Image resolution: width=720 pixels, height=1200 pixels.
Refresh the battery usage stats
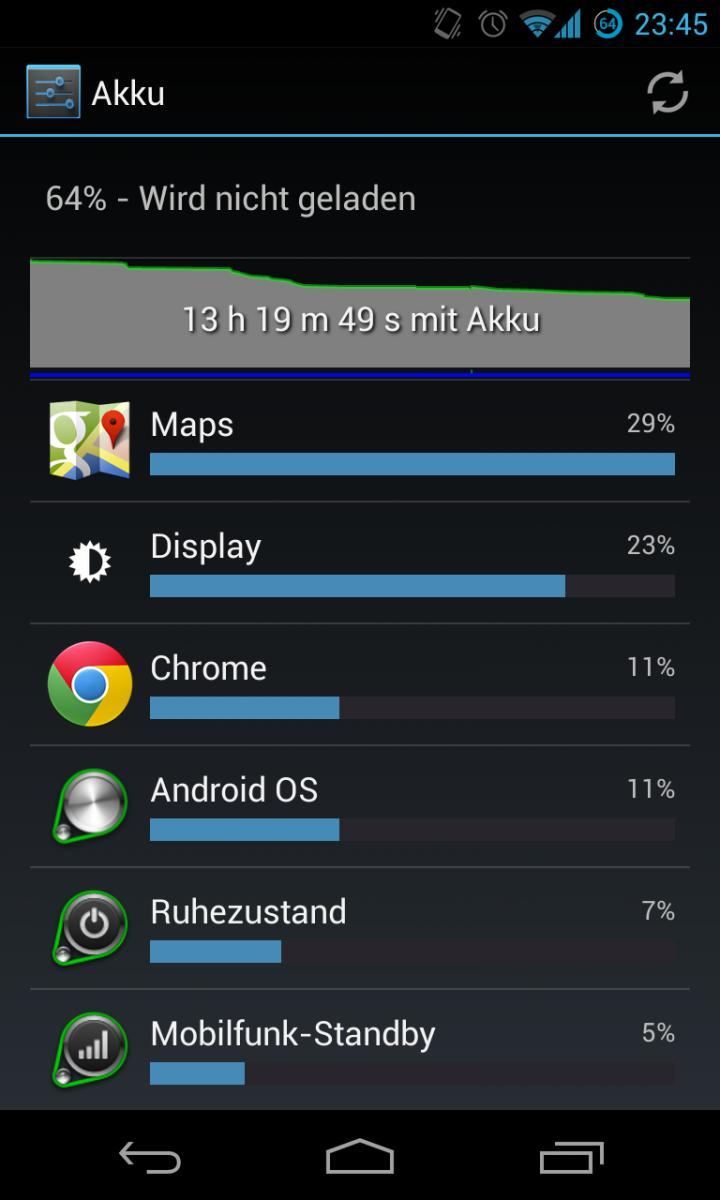tap(667, 93)
